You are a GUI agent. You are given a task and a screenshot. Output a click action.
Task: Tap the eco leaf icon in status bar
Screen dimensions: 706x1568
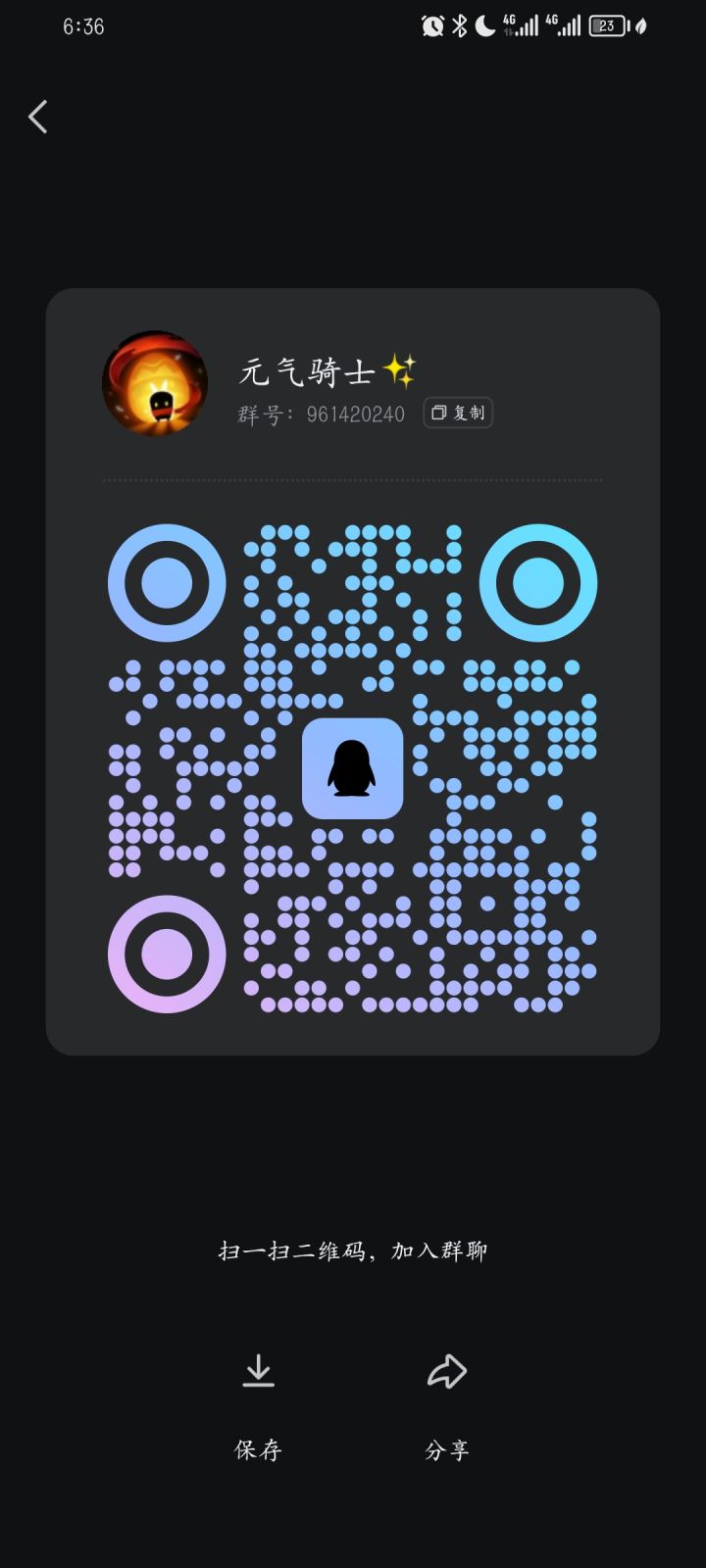(x=639, y=26)
